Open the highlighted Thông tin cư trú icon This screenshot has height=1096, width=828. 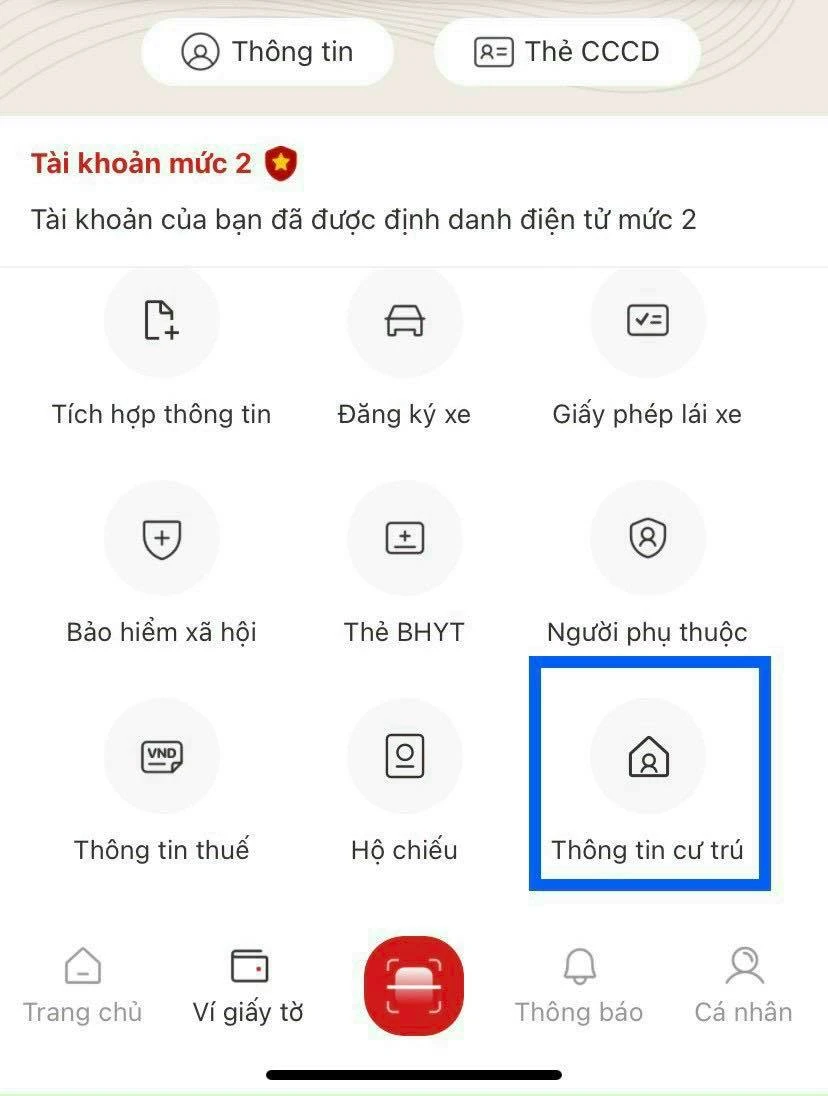pyautogui.click(x=647, y=757)
